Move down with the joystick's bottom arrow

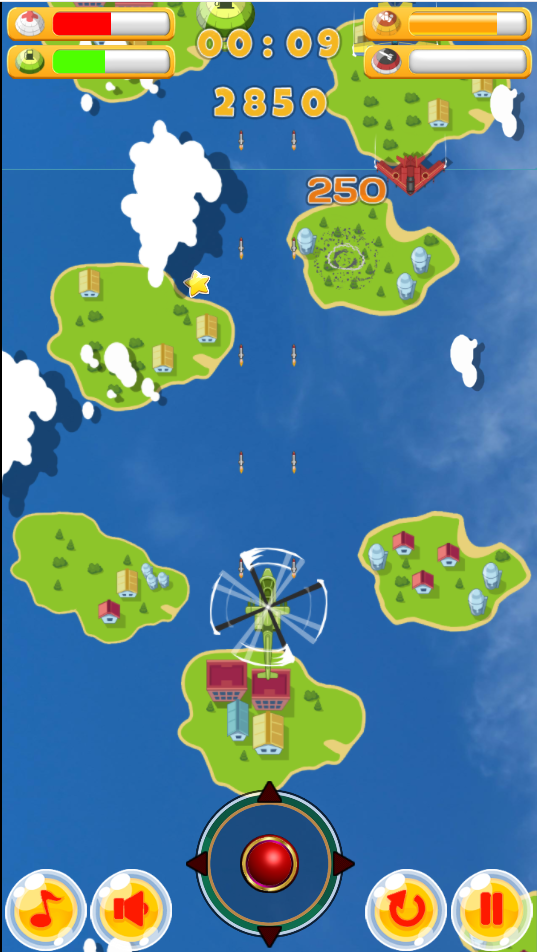tap(270, 936)
